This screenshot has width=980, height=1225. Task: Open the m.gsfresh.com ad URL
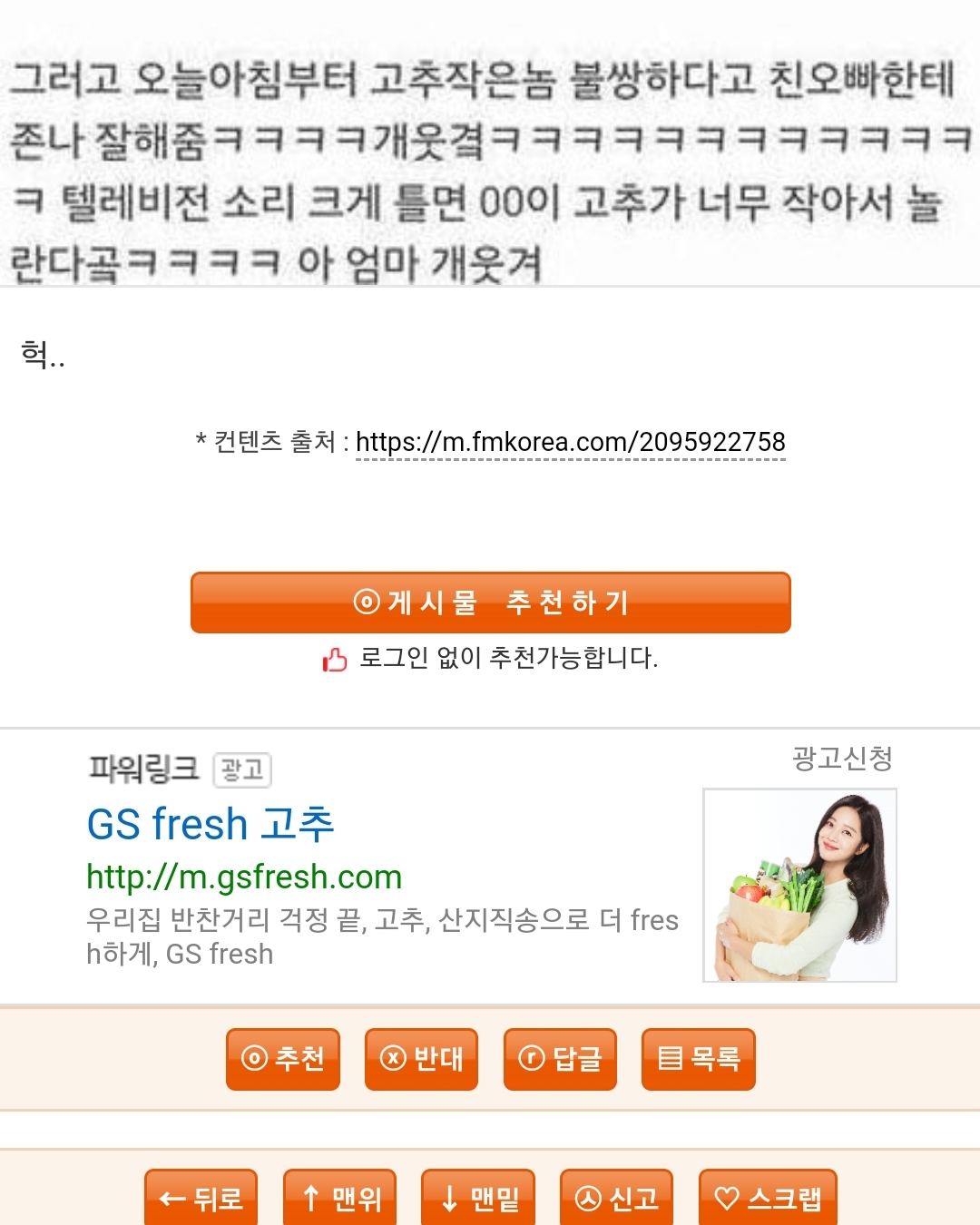coord(244,877)
